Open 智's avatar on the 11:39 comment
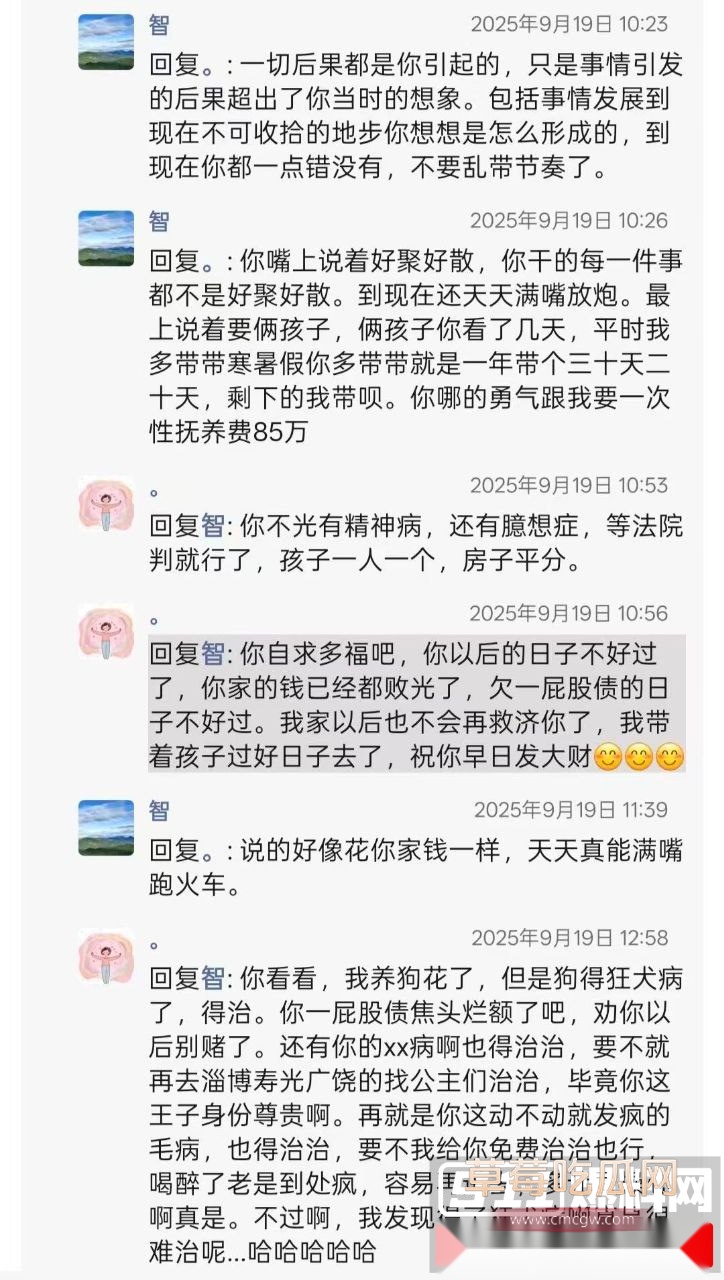The image size is (724, 1280). (x=106, y=827)
